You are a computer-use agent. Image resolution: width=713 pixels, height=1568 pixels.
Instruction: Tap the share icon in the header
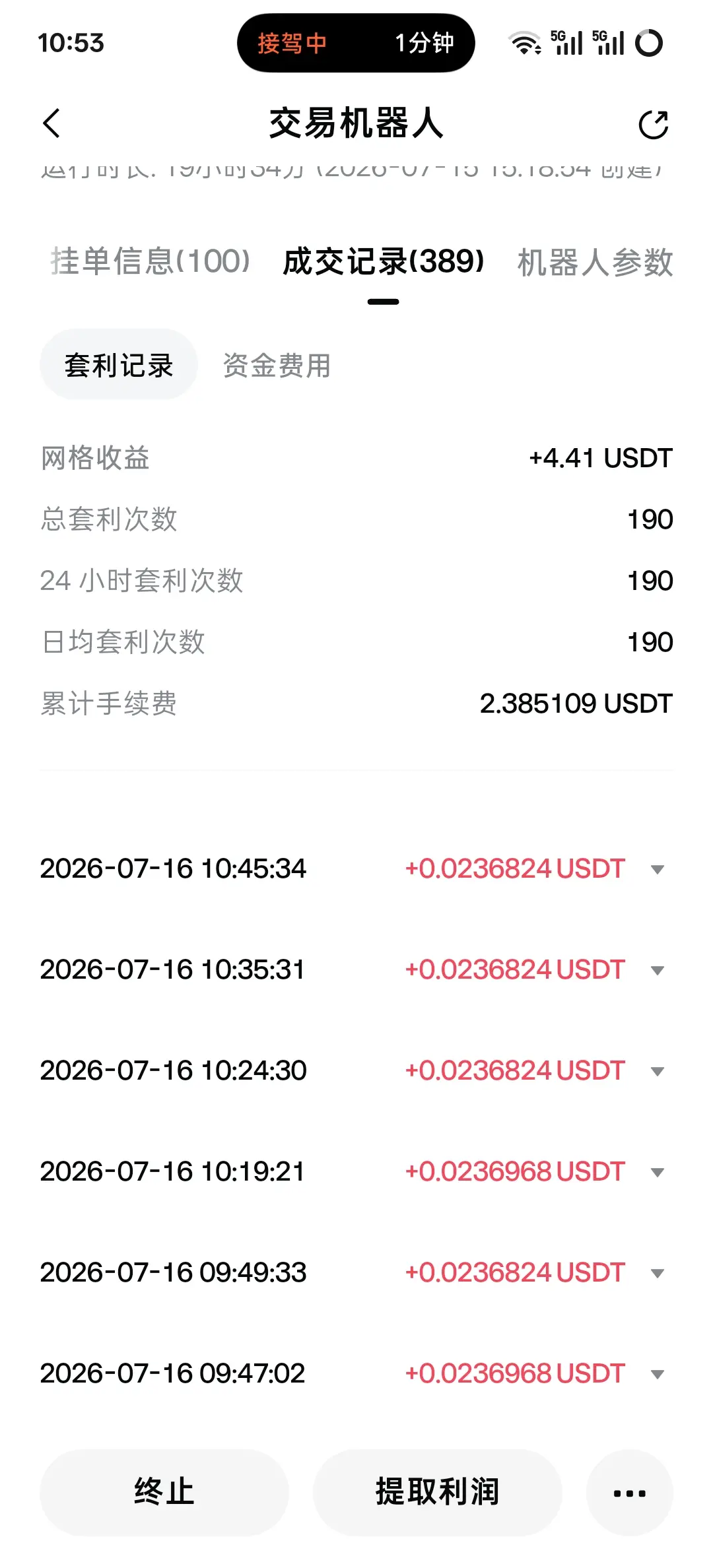[x=654, y=124]
